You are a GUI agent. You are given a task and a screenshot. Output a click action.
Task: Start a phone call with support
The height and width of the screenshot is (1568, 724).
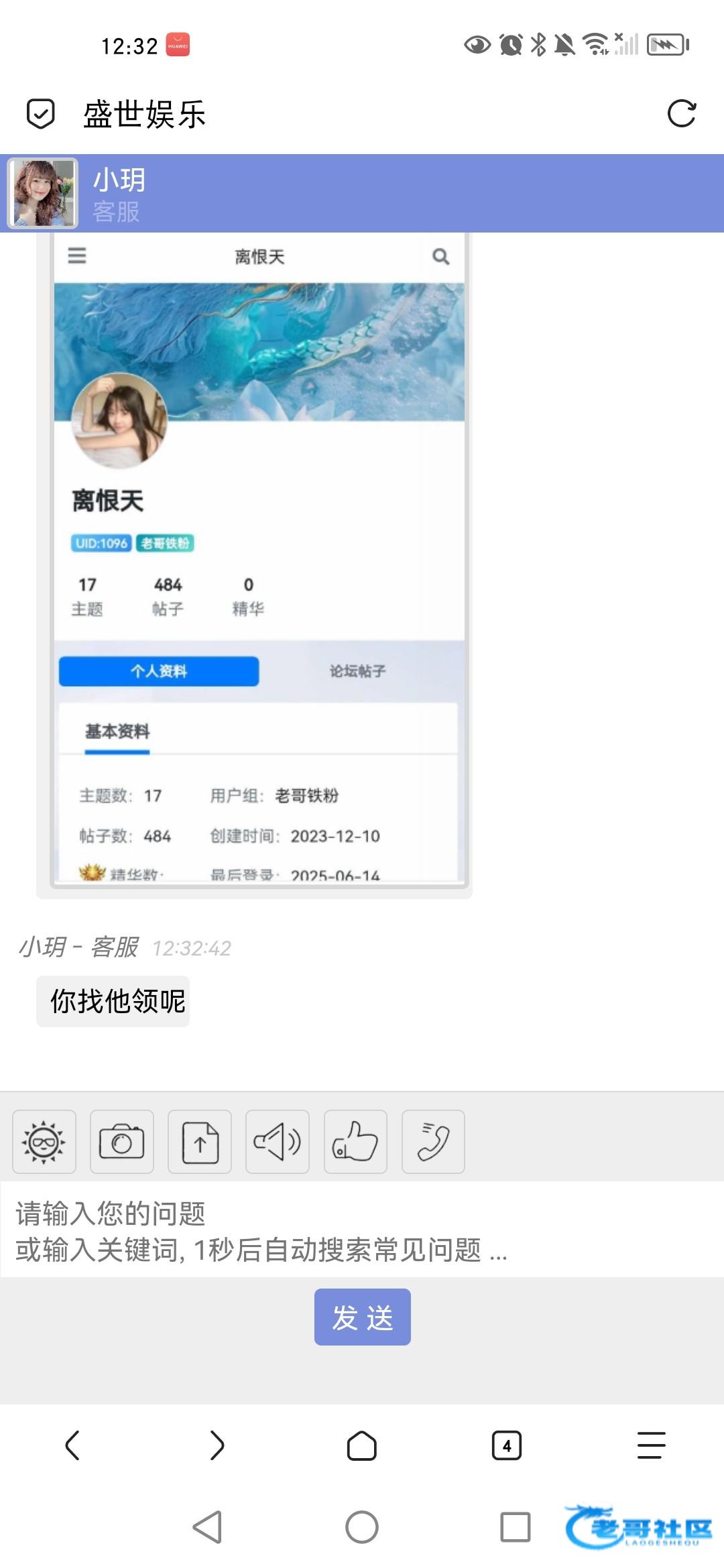pyautogui.click(x=433, y=1141)
